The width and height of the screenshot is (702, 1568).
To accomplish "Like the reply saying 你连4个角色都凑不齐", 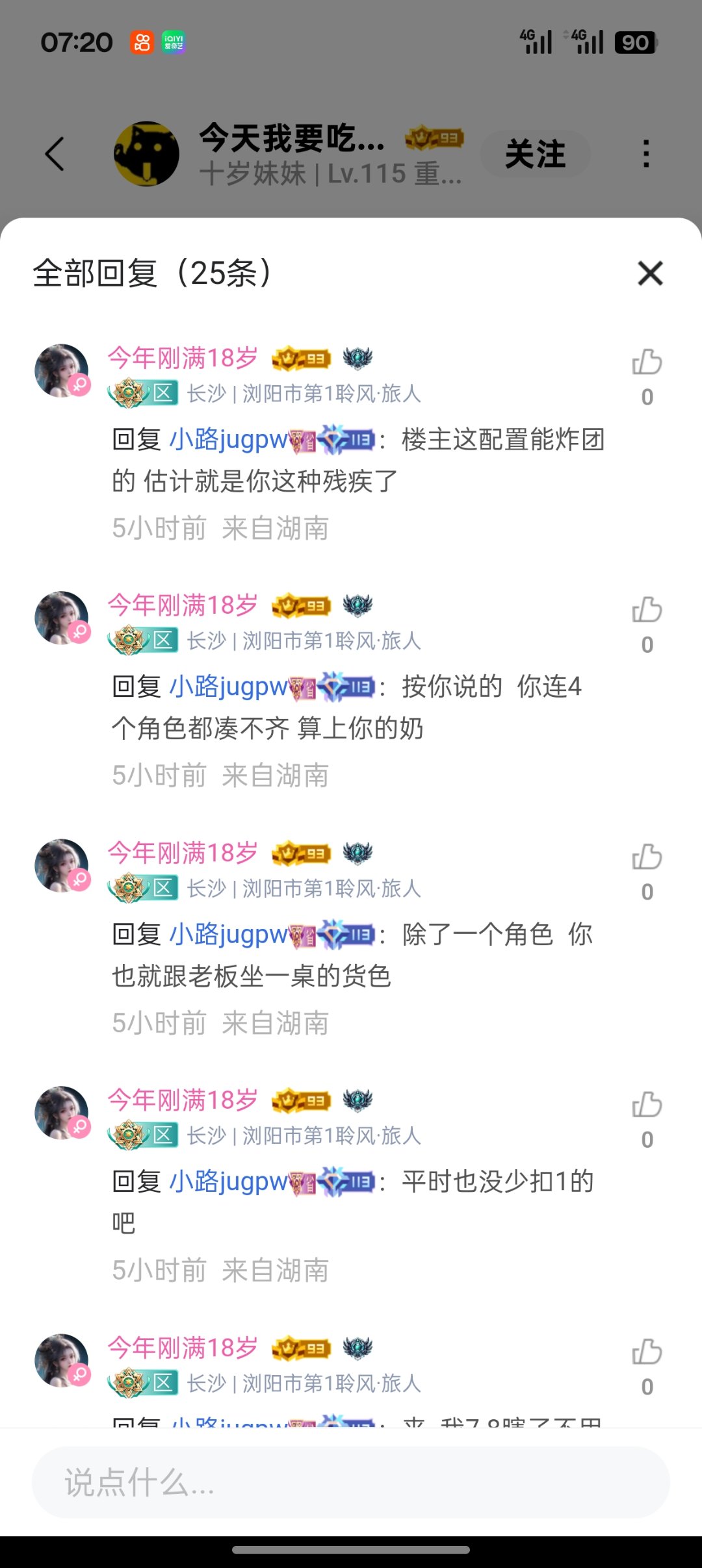I will (647, 610).
